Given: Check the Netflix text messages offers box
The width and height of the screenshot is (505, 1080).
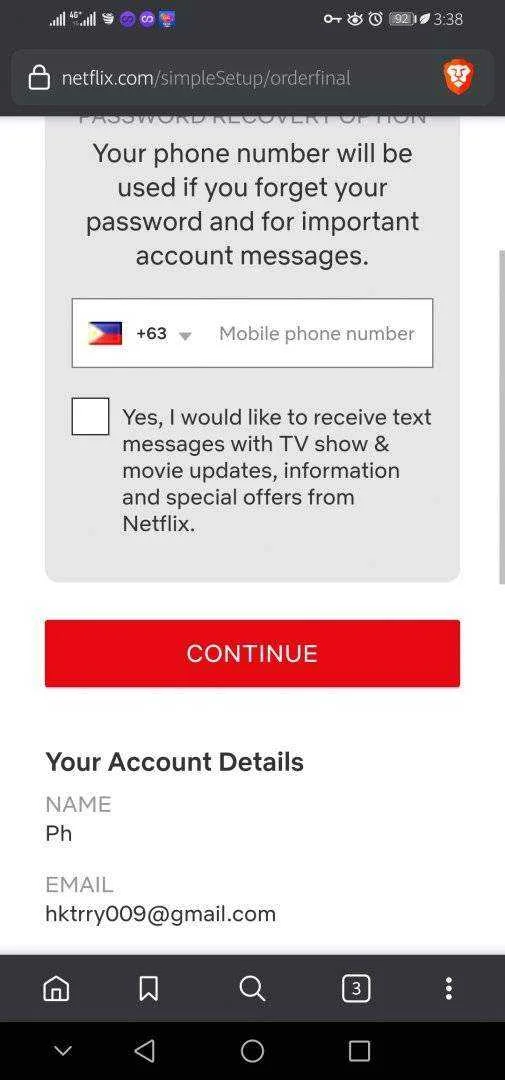Looking at the screenshot, I should pos(90,416).
